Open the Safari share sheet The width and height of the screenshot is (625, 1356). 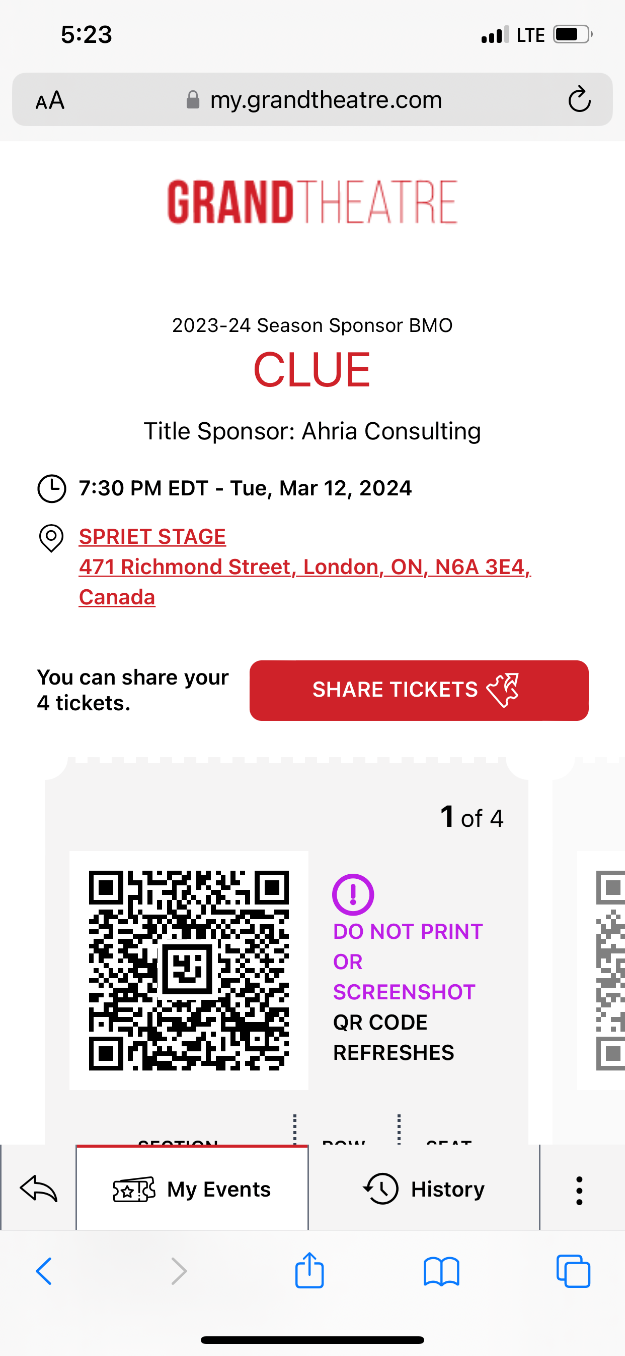coord(310,1271)
